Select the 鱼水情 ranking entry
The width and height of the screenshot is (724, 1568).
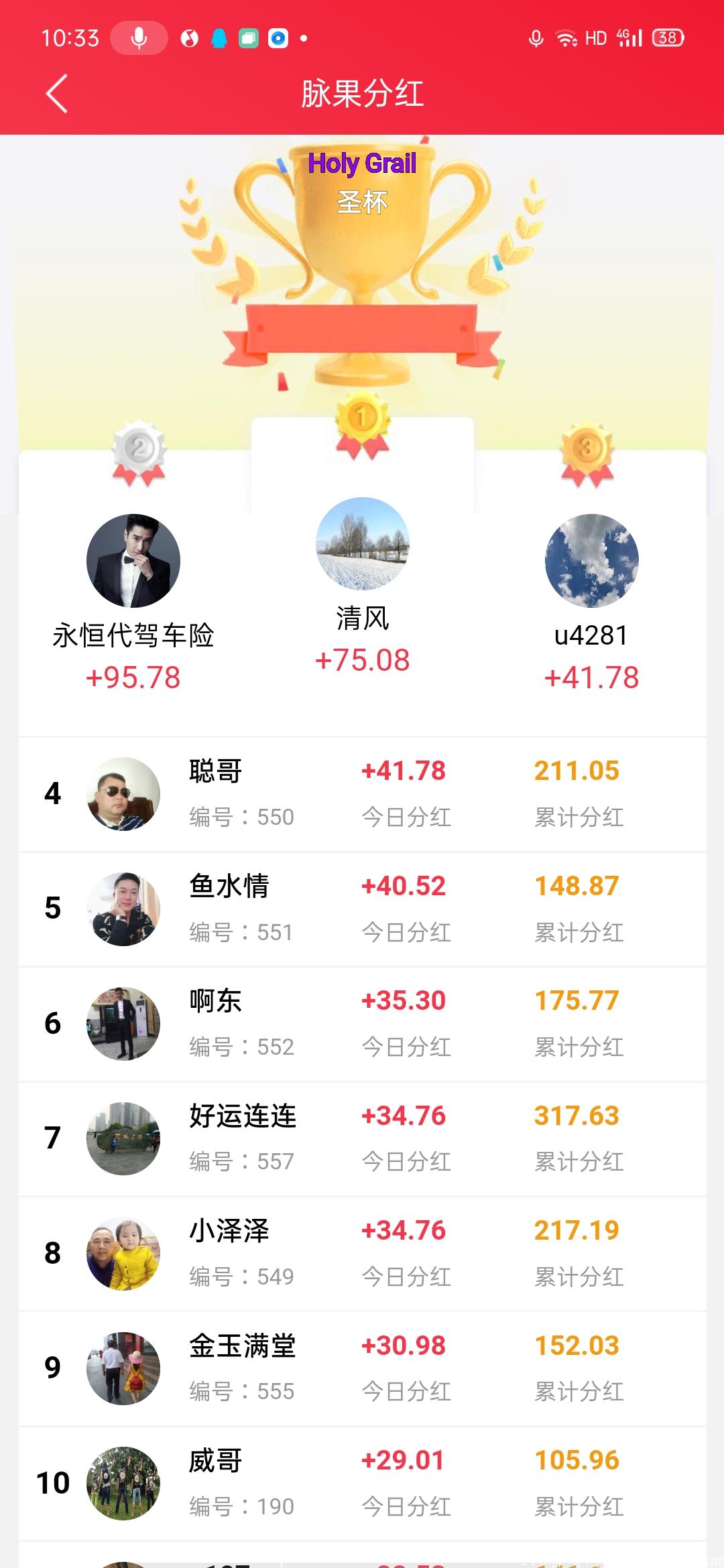point(362,909)
